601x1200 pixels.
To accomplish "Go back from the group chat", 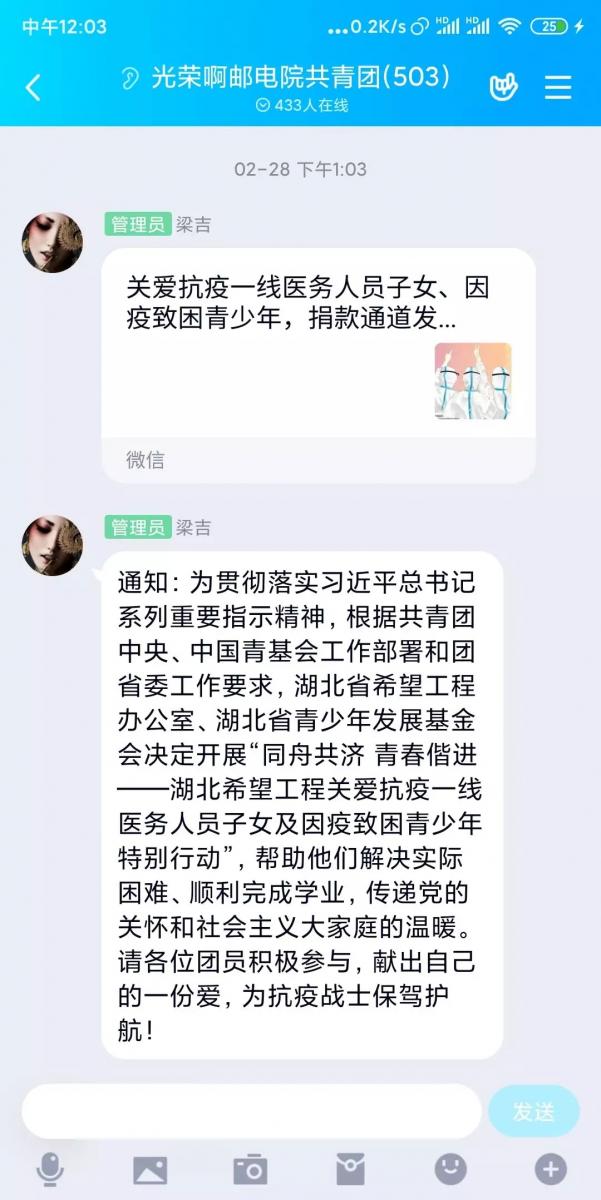I will (x=33, y=87).
